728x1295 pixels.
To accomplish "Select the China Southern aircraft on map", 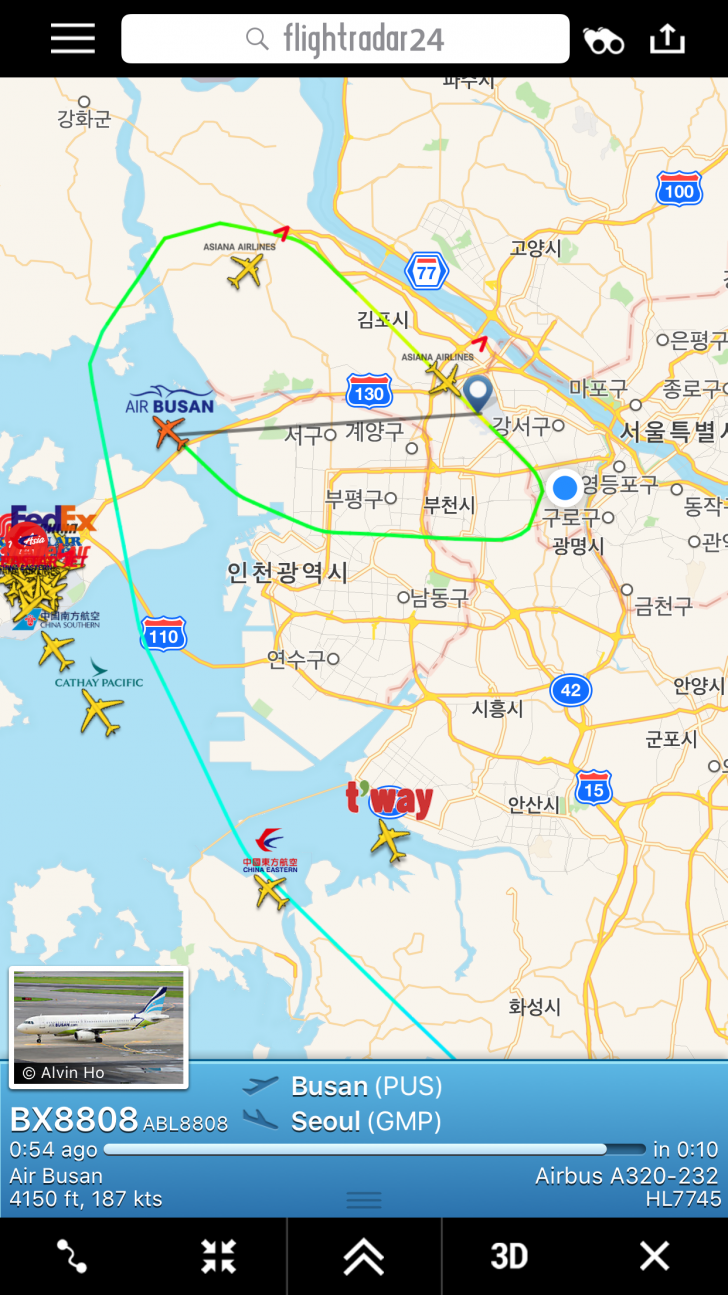I will 56,651.
